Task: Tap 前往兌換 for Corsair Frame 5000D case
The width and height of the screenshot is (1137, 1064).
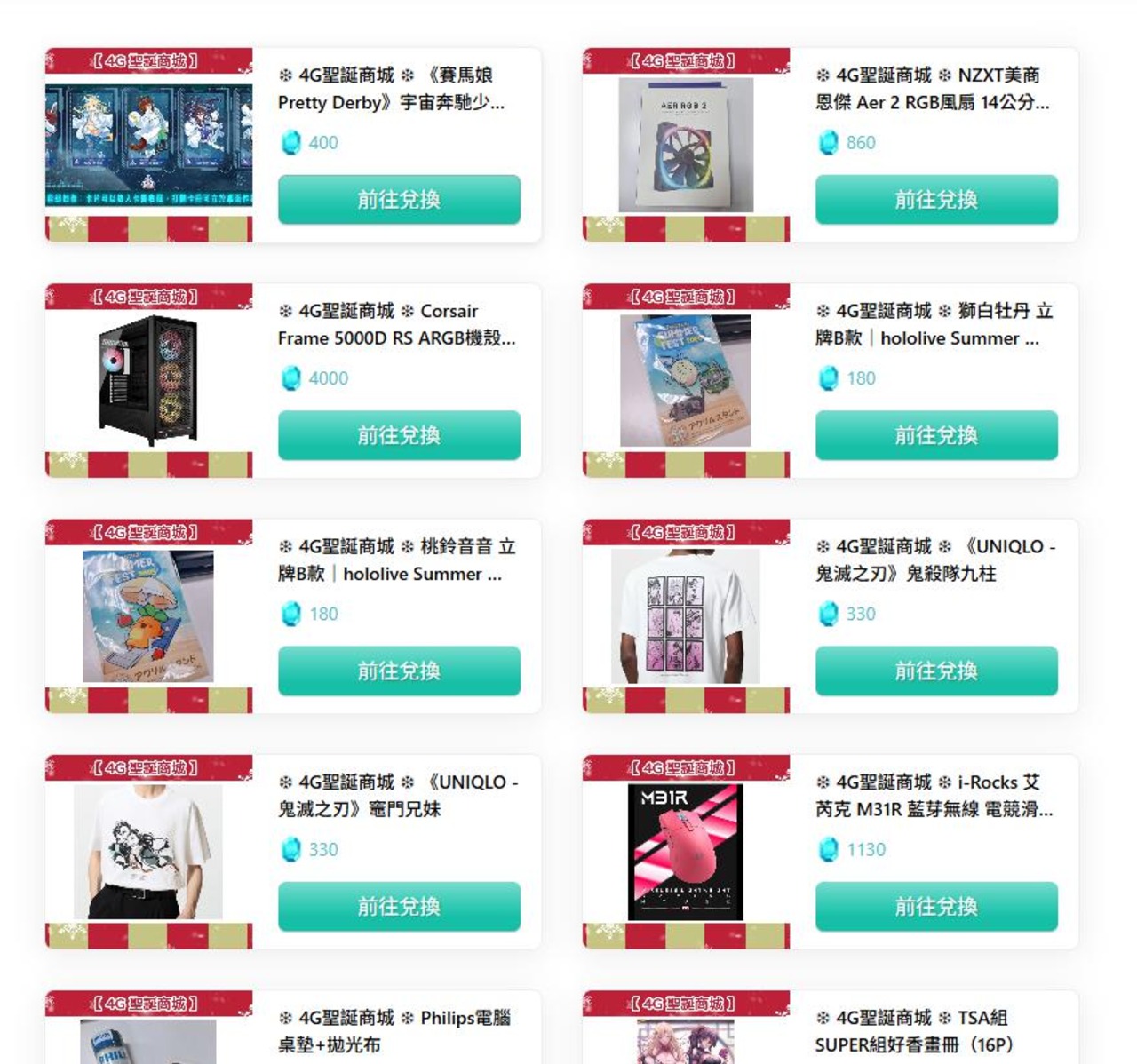Action: 399,435
